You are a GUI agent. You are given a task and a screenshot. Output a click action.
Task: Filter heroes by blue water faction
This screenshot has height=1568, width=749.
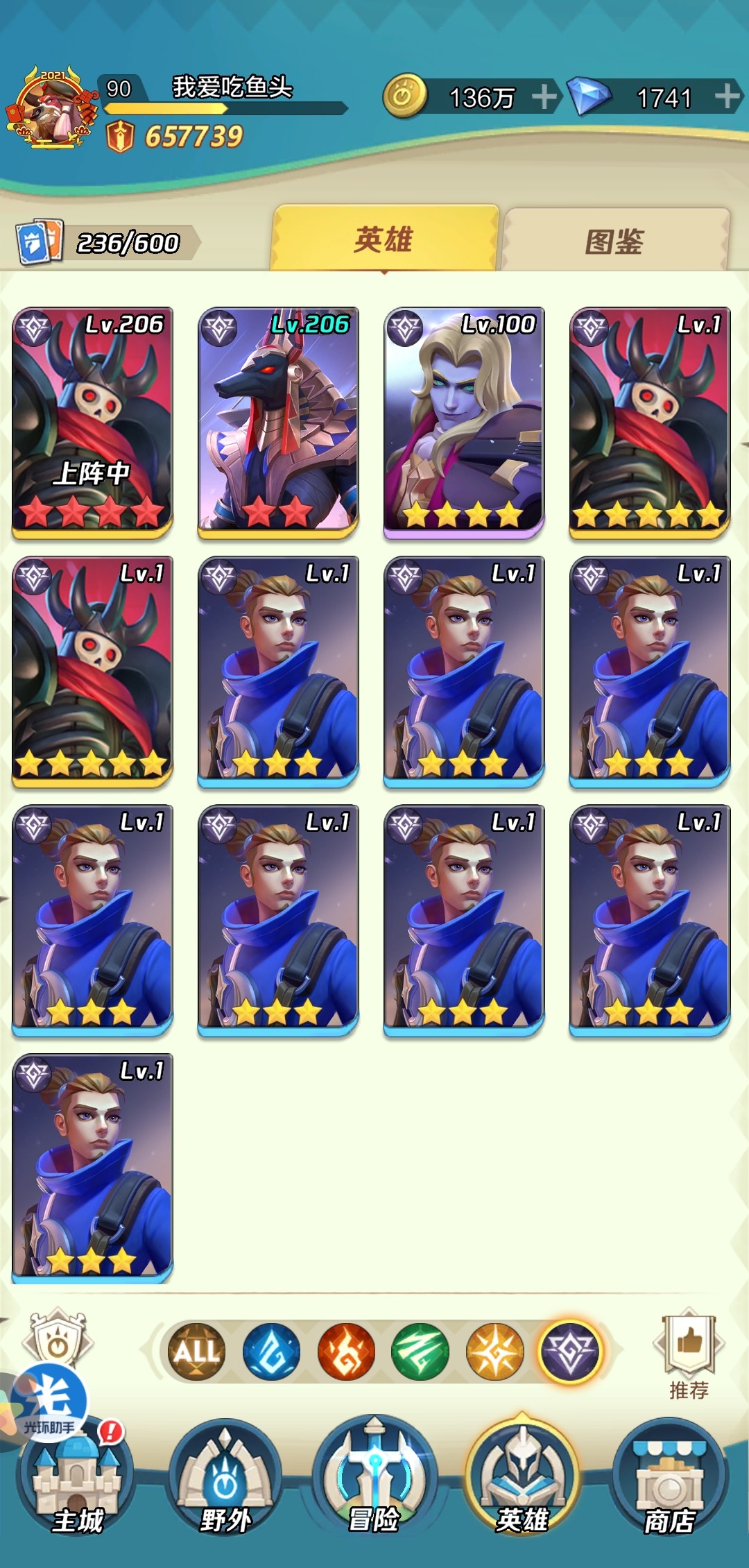pyautogui.click(x=271, y=1352)
